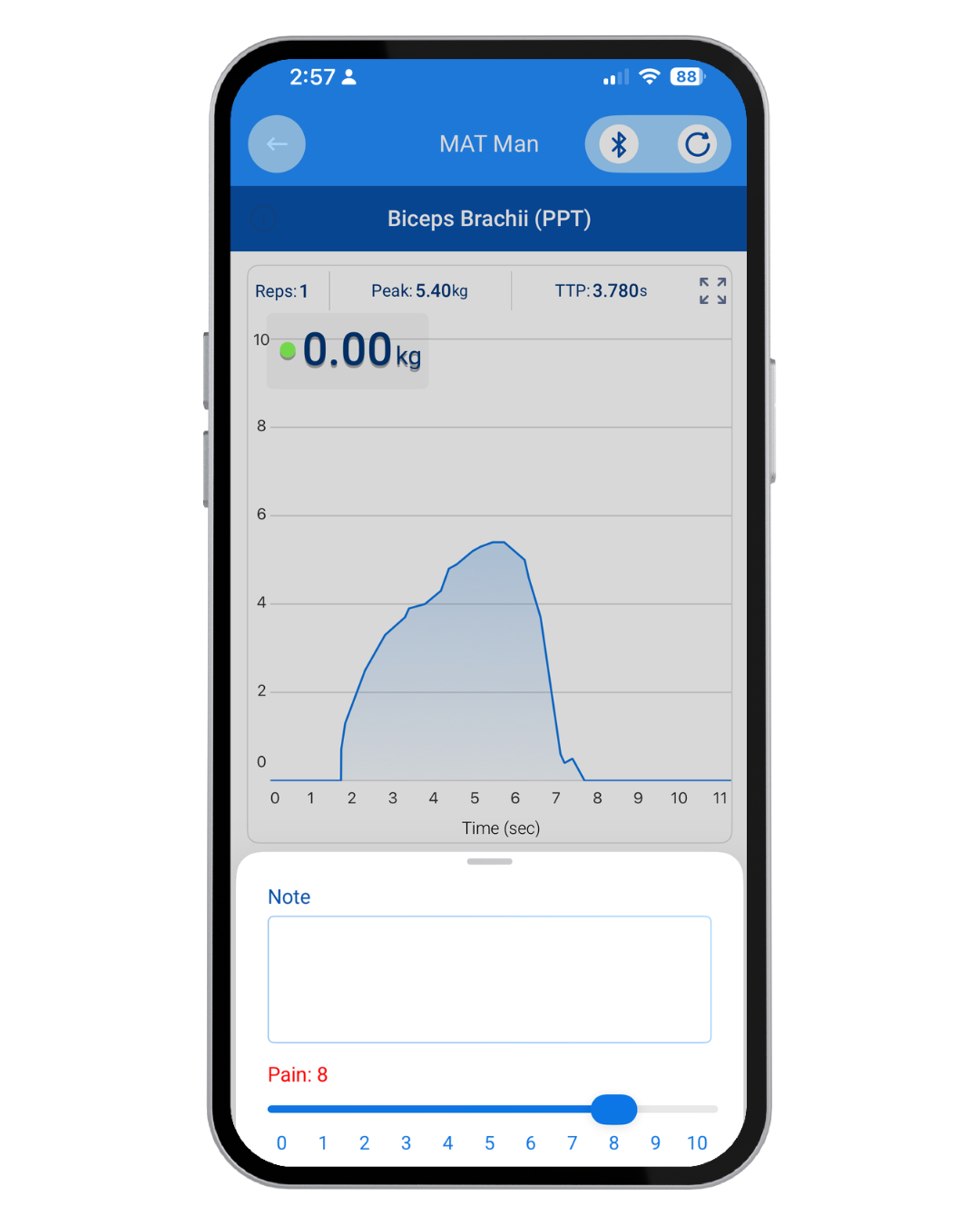Open the Bluetooth connection button
This screenshot has width=980, height=1225.
[619, 144]
